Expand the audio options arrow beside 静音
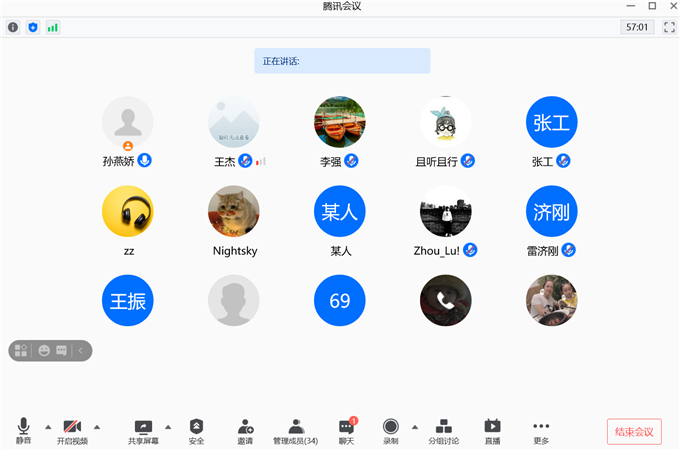Image resolution: width=680 pixels, height=450 pixels. pos(47,427)
